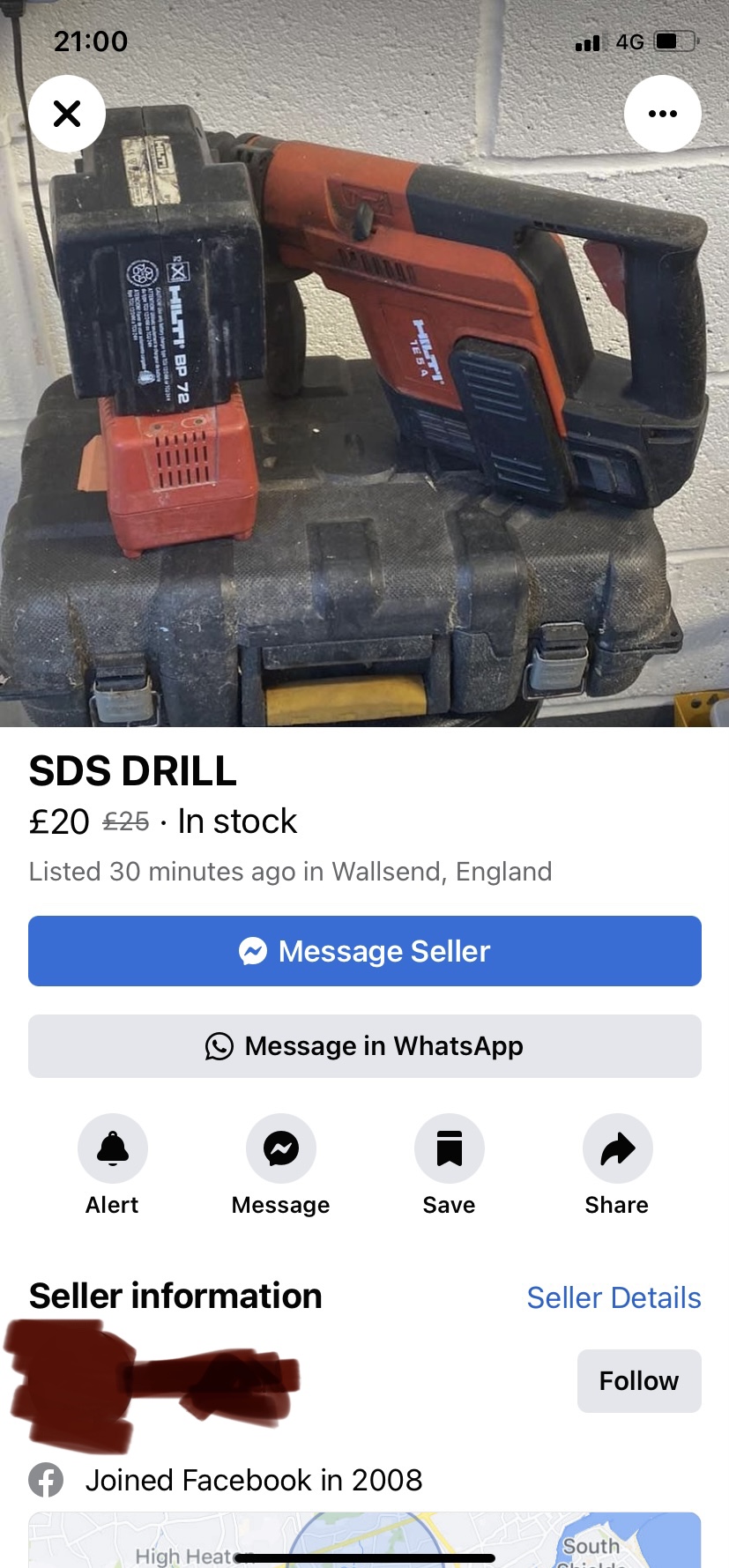The width and height of the screenshot is (729, 1568).
Task: Set an Alert for this listing
Action: [x=113, y=1148]
